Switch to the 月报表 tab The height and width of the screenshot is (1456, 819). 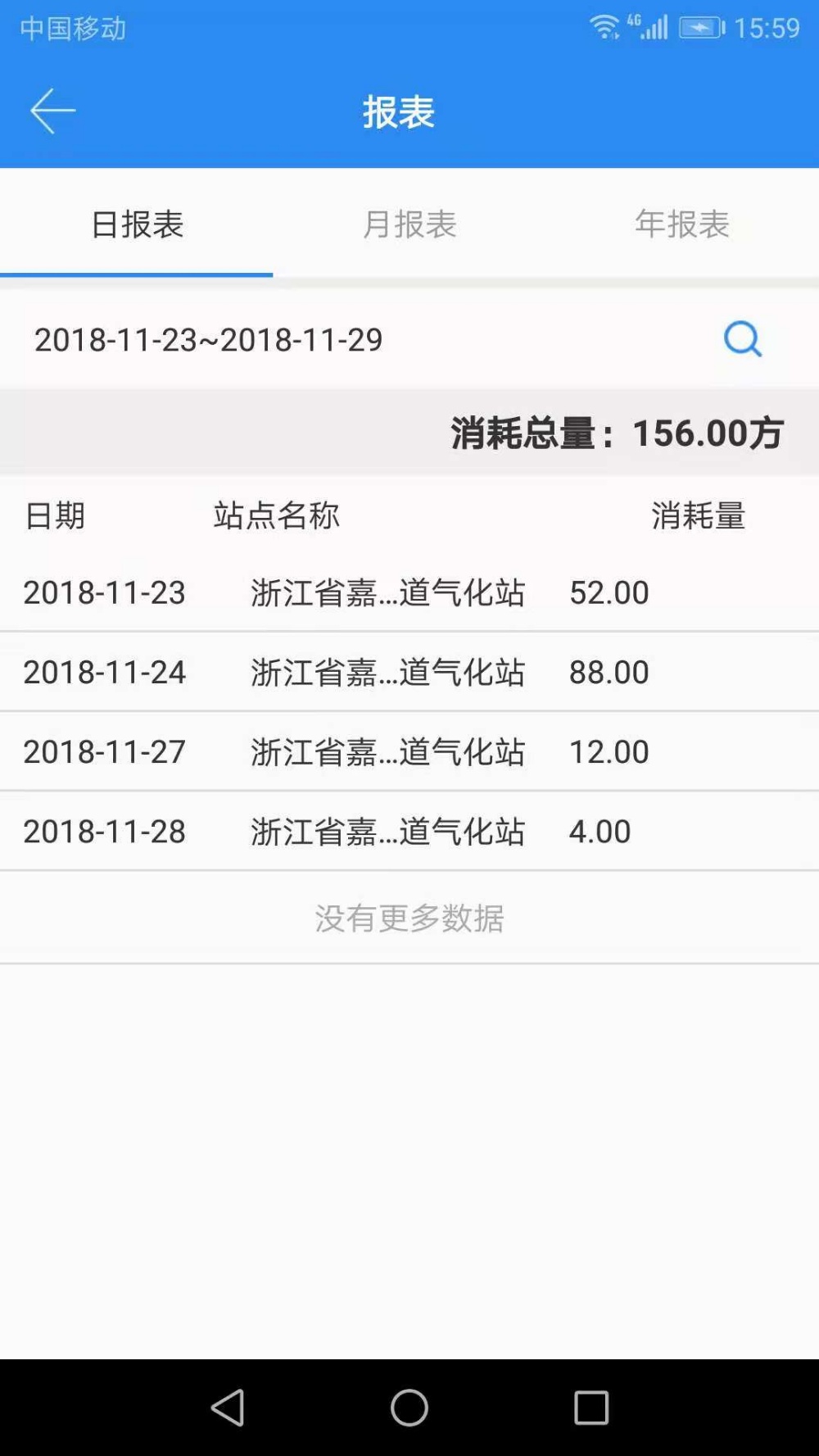point(409,224)
